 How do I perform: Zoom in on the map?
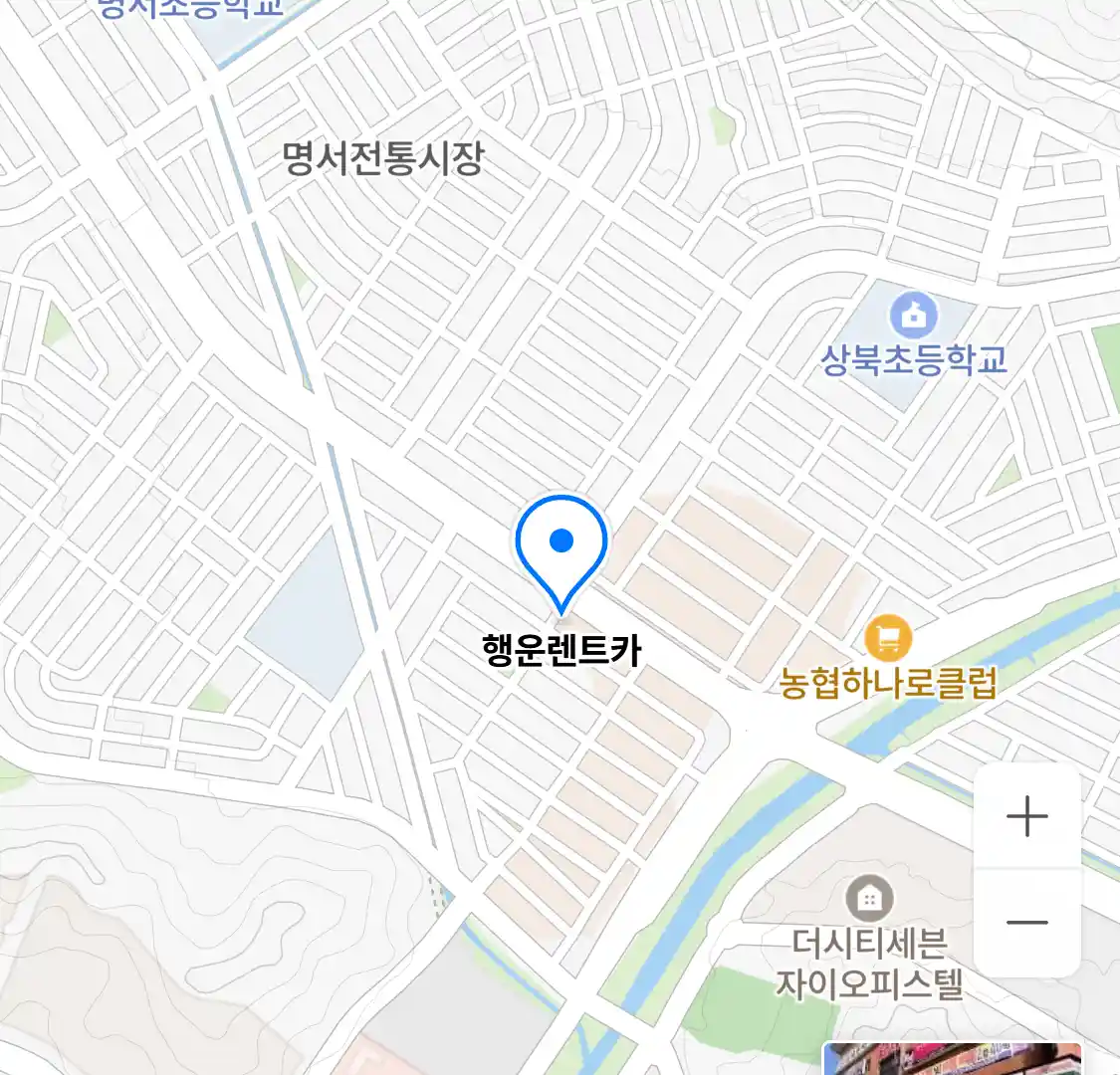[1026, 816]
